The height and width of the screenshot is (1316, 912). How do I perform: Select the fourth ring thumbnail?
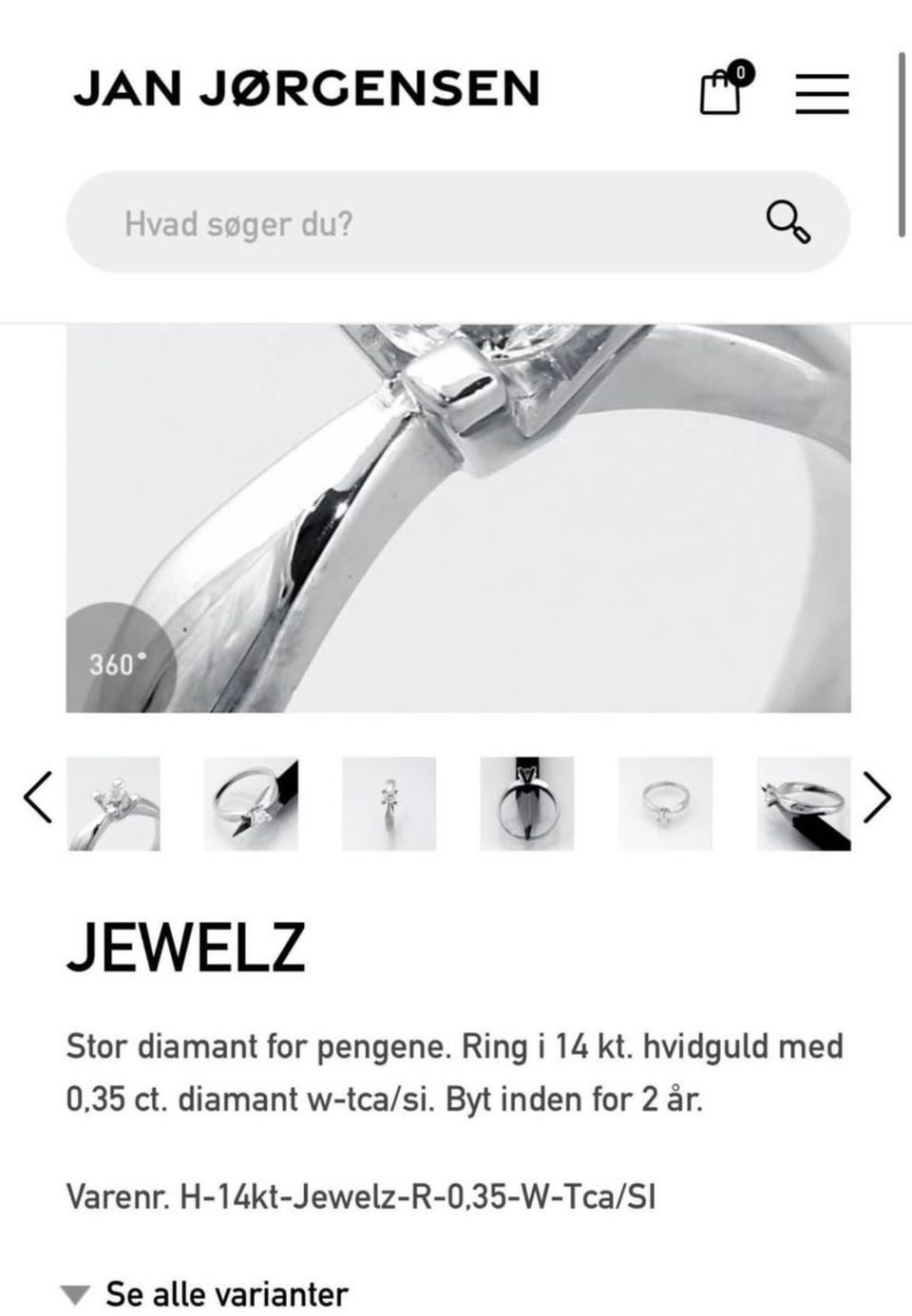(x=527, y=802)
